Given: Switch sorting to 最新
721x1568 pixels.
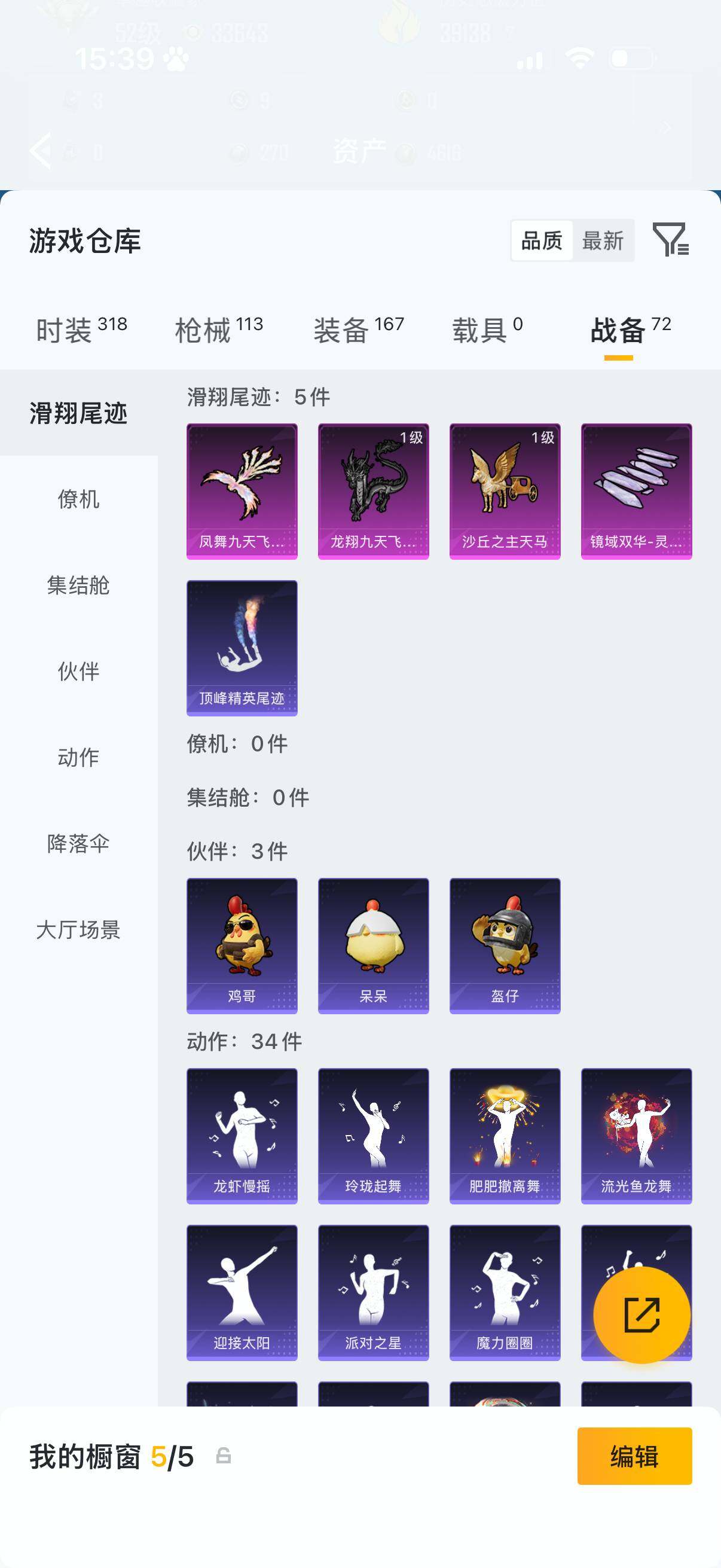Looking at the screenshot, I should (603, 242).
